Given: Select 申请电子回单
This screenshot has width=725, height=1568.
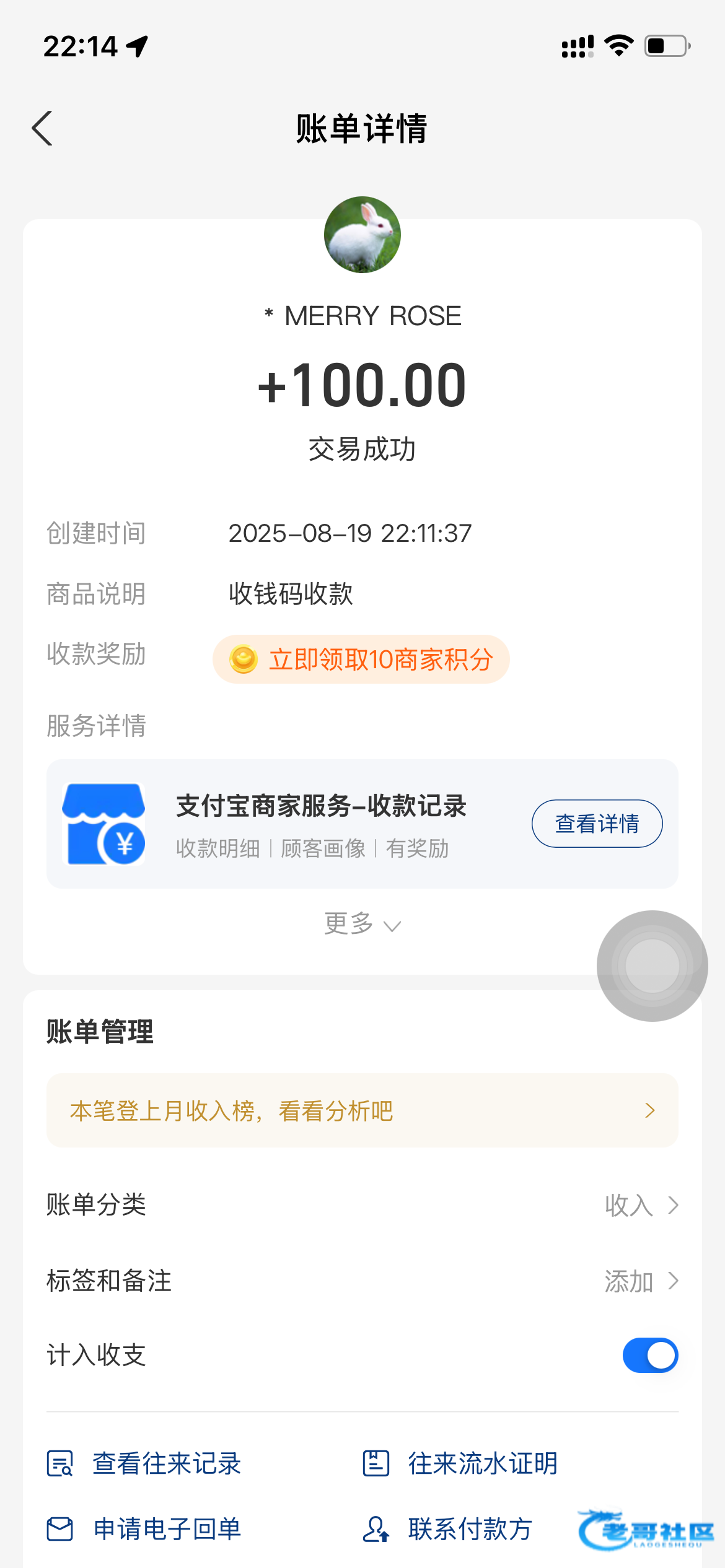Looking at the screenshot, I should tap(144, 1529).
